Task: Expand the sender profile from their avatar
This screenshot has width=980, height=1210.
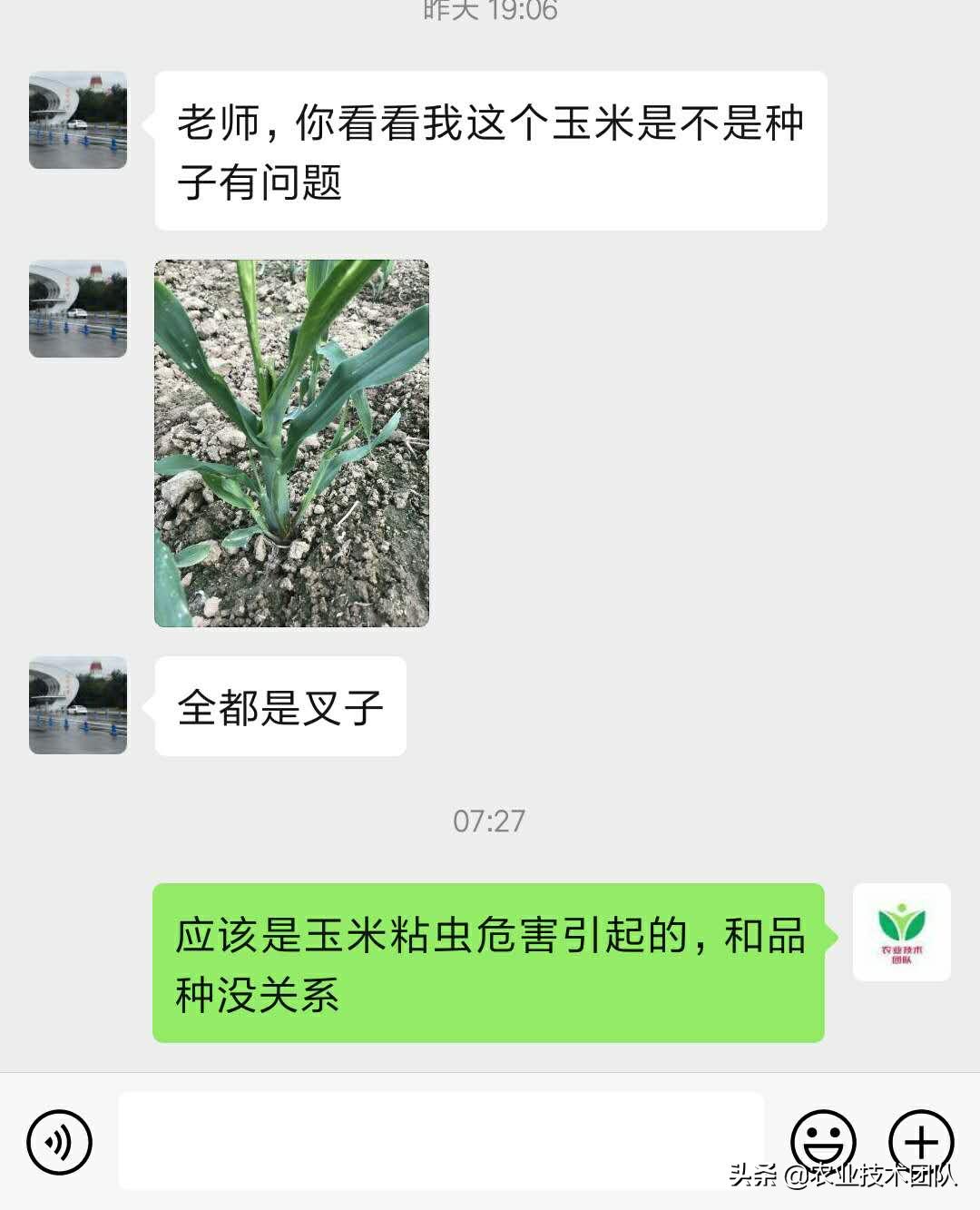Action: pos(77,121)
